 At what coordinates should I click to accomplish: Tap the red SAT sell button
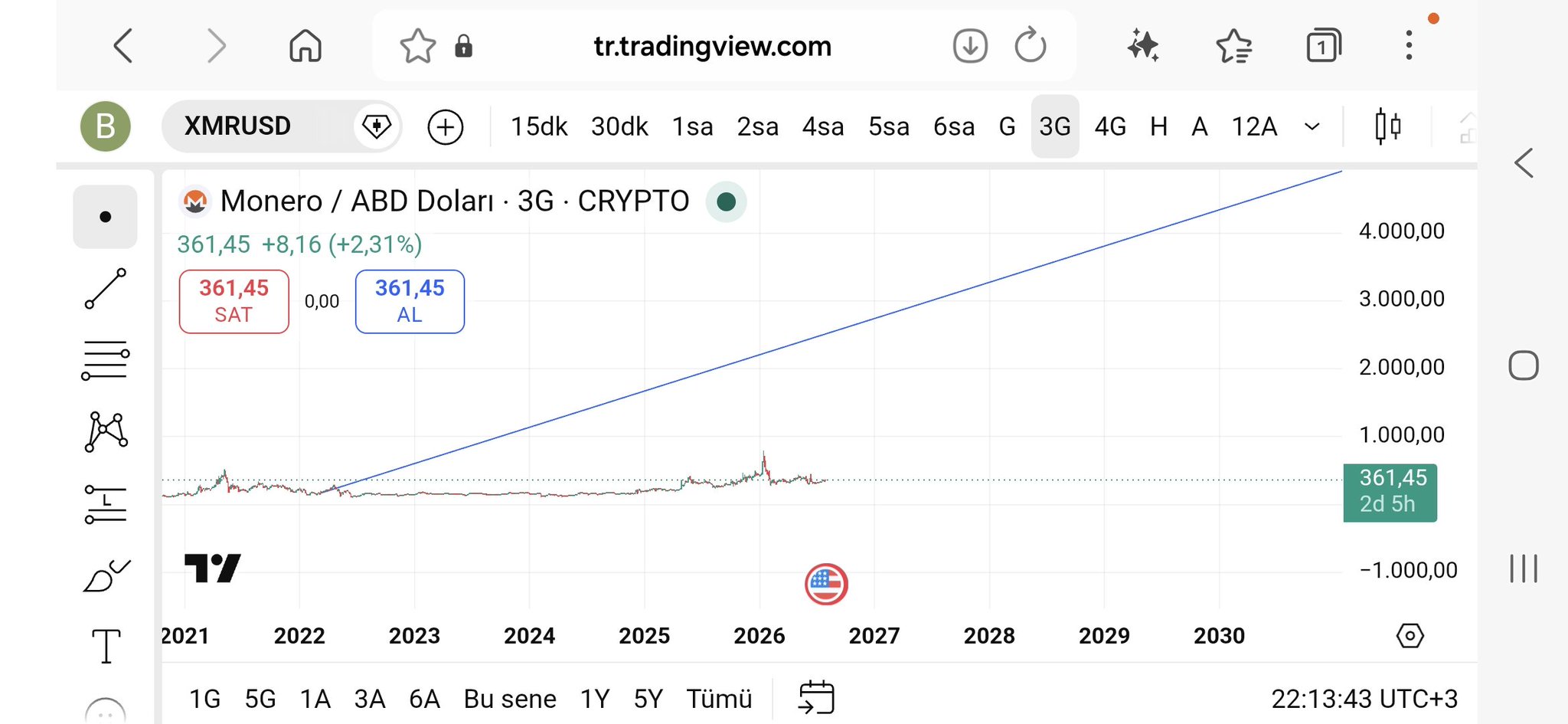[x=234, y=301]
